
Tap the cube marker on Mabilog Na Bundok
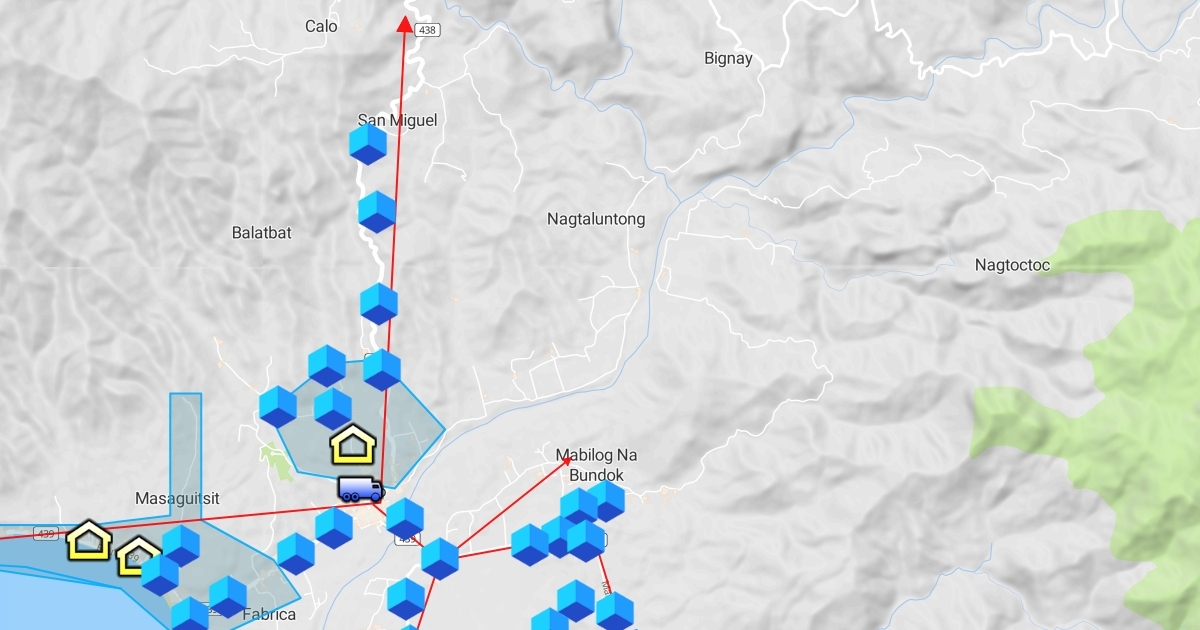tap(605, 501)
